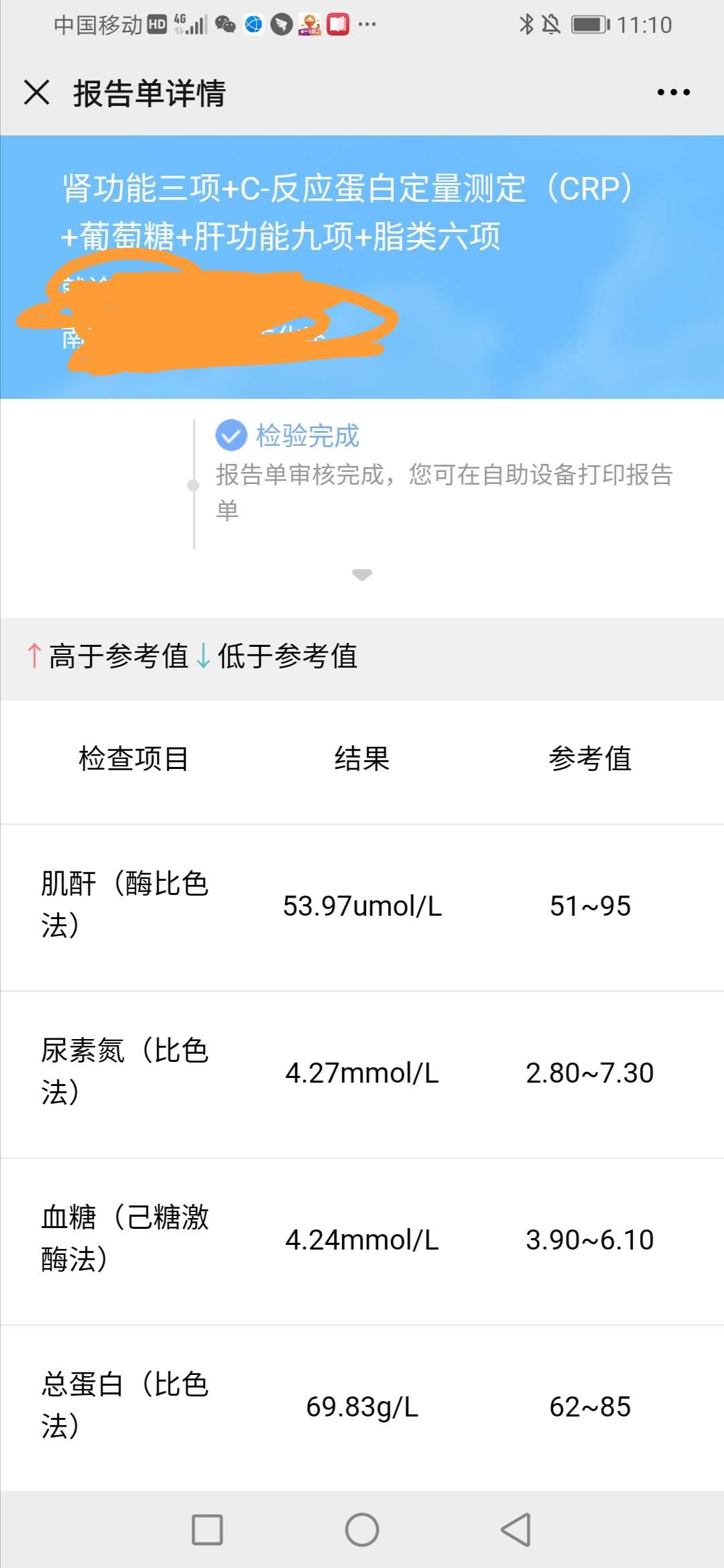724x1568 pixels.
Task: Tap the 报告单详情 title bar
Action: (x=149, y=94)
